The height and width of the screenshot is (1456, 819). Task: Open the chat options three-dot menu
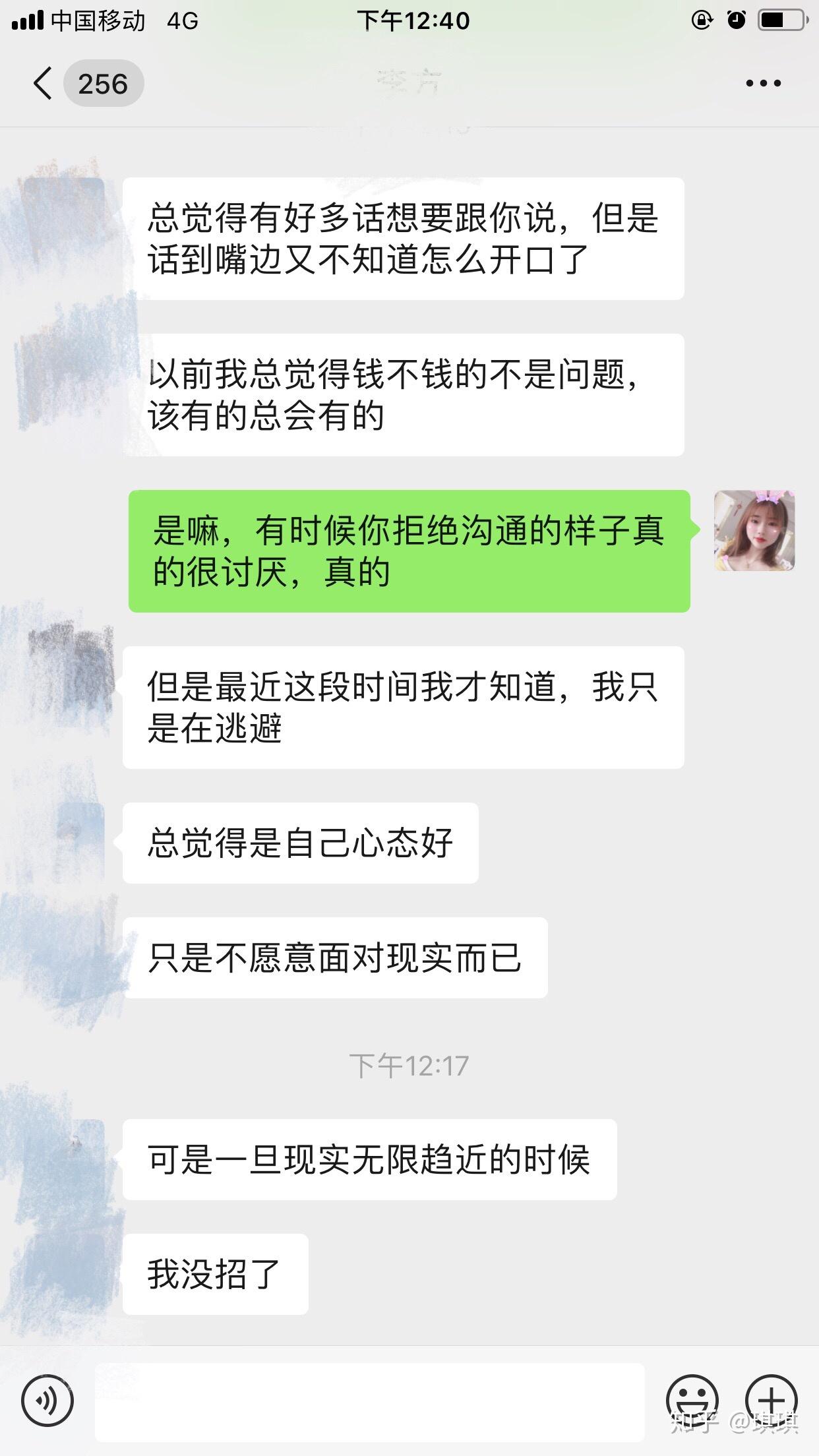[763, 83]
